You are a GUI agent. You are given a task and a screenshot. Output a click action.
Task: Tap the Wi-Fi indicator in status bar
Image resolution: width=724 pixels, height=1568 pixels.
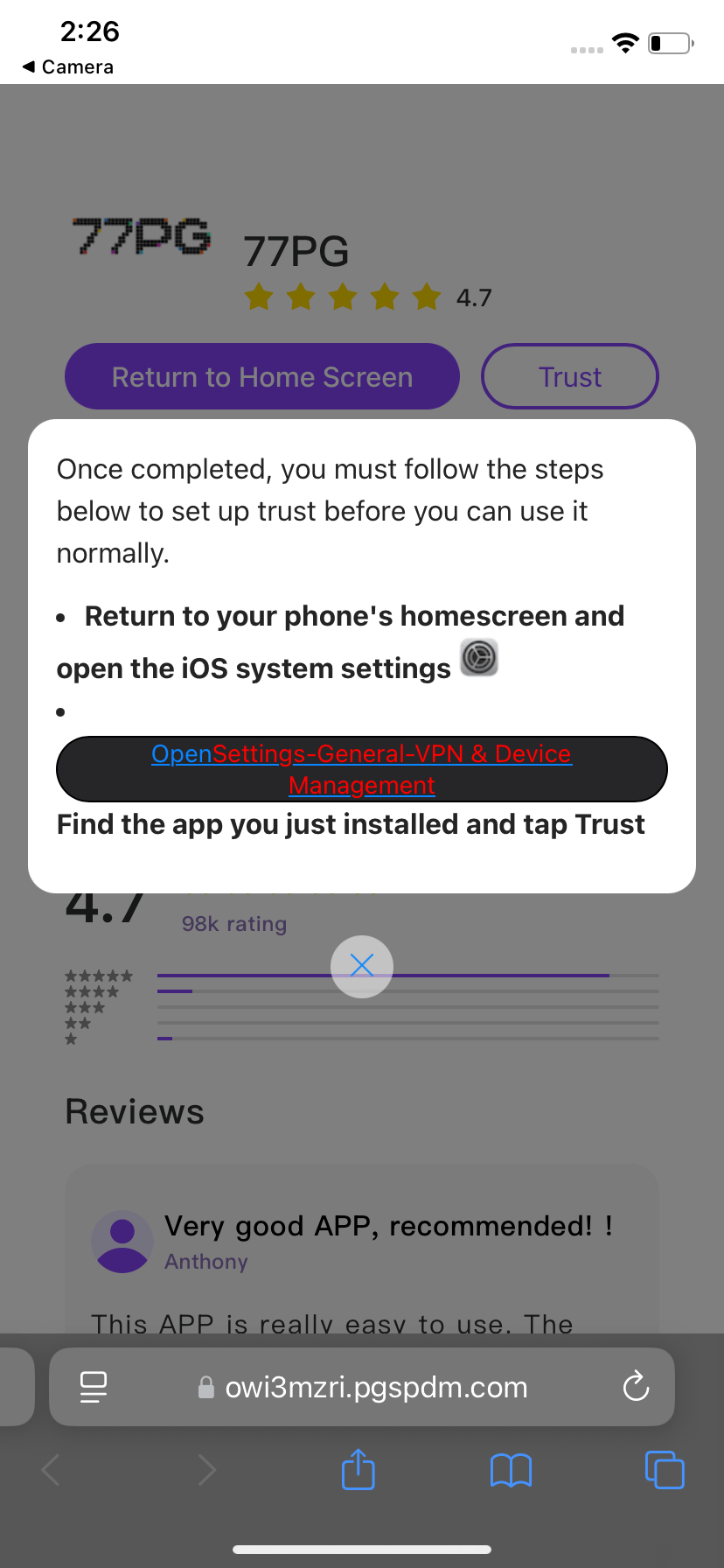(624, 42)
